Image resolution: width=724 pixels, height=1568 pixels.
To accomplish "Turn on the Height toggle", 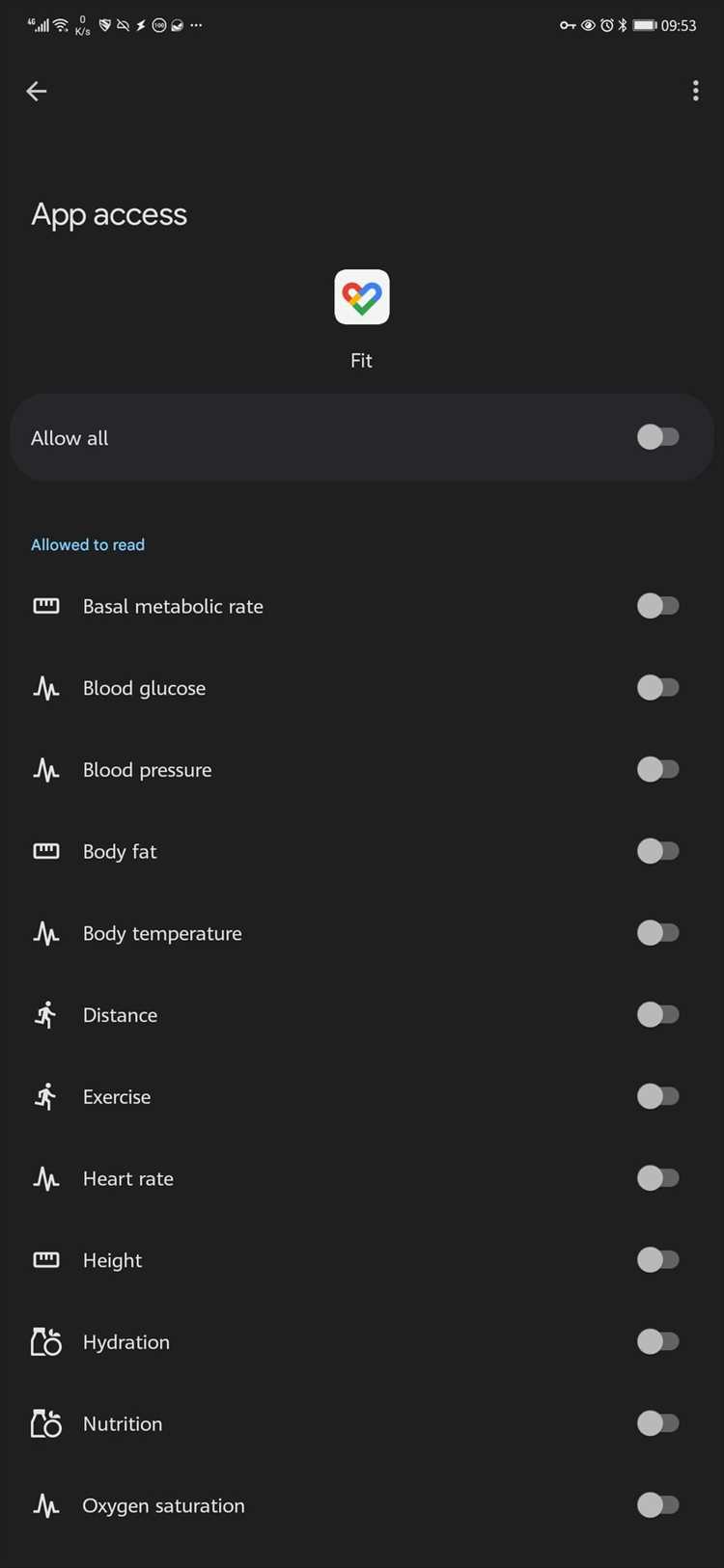I will pyautogui.click(x=657, y=1259).
